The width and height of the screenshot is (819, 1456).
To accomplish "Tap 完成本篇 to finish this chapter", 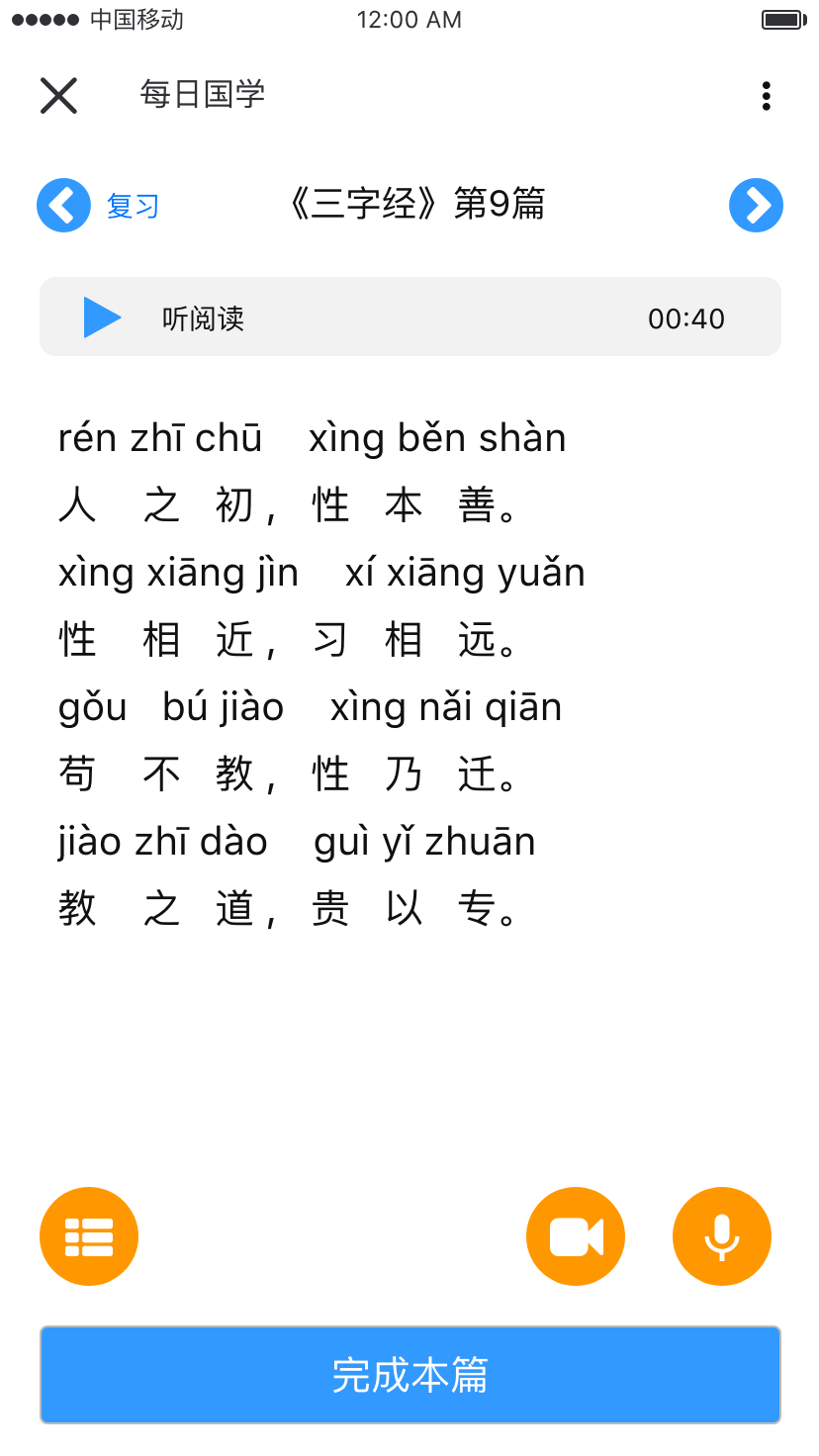I will click(409, 1375).
